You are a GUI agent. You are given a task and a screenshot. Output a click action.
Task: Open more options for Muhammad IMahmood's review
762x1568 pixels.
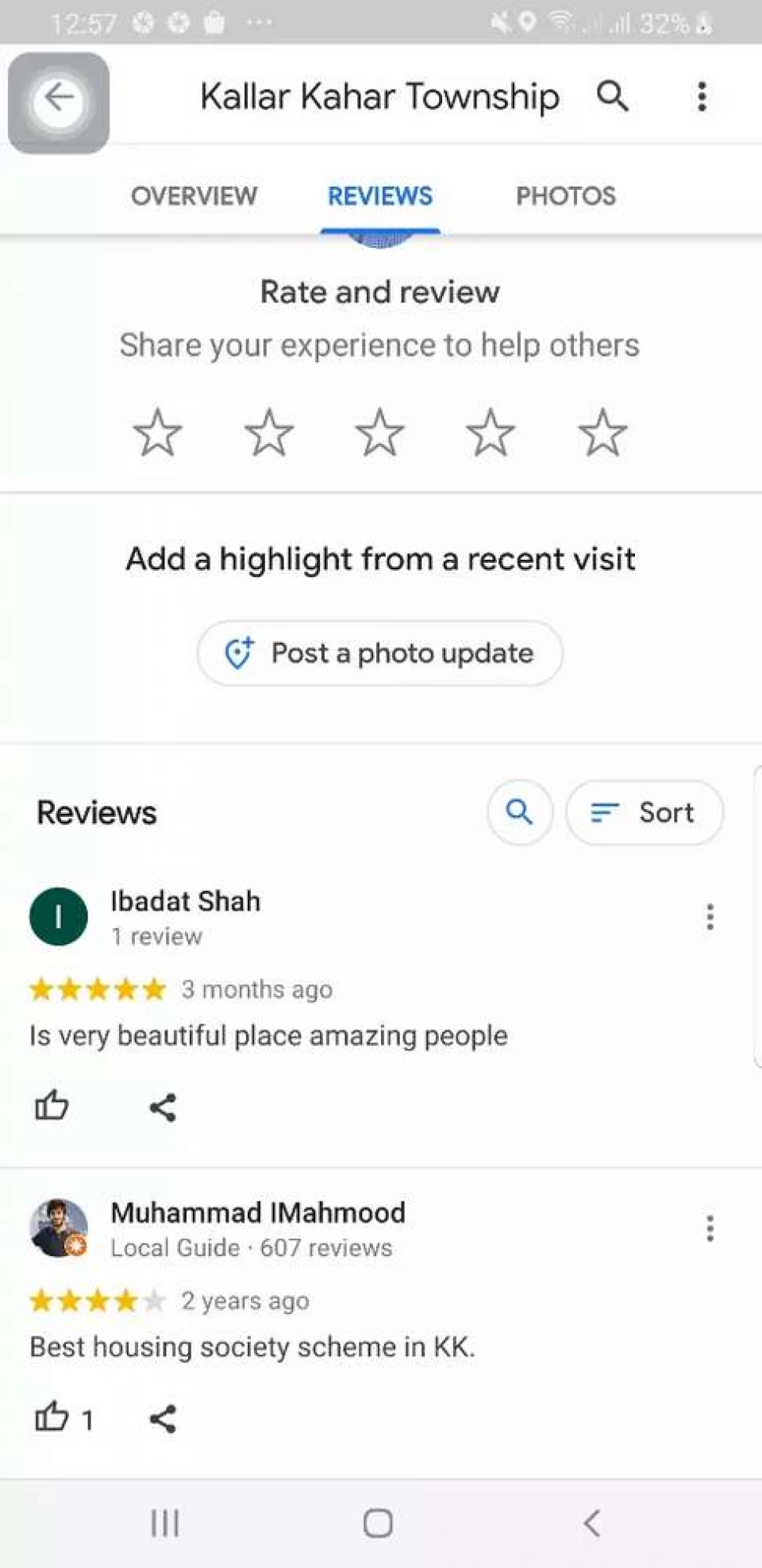pyautogui.click(x=710, y=1227)
